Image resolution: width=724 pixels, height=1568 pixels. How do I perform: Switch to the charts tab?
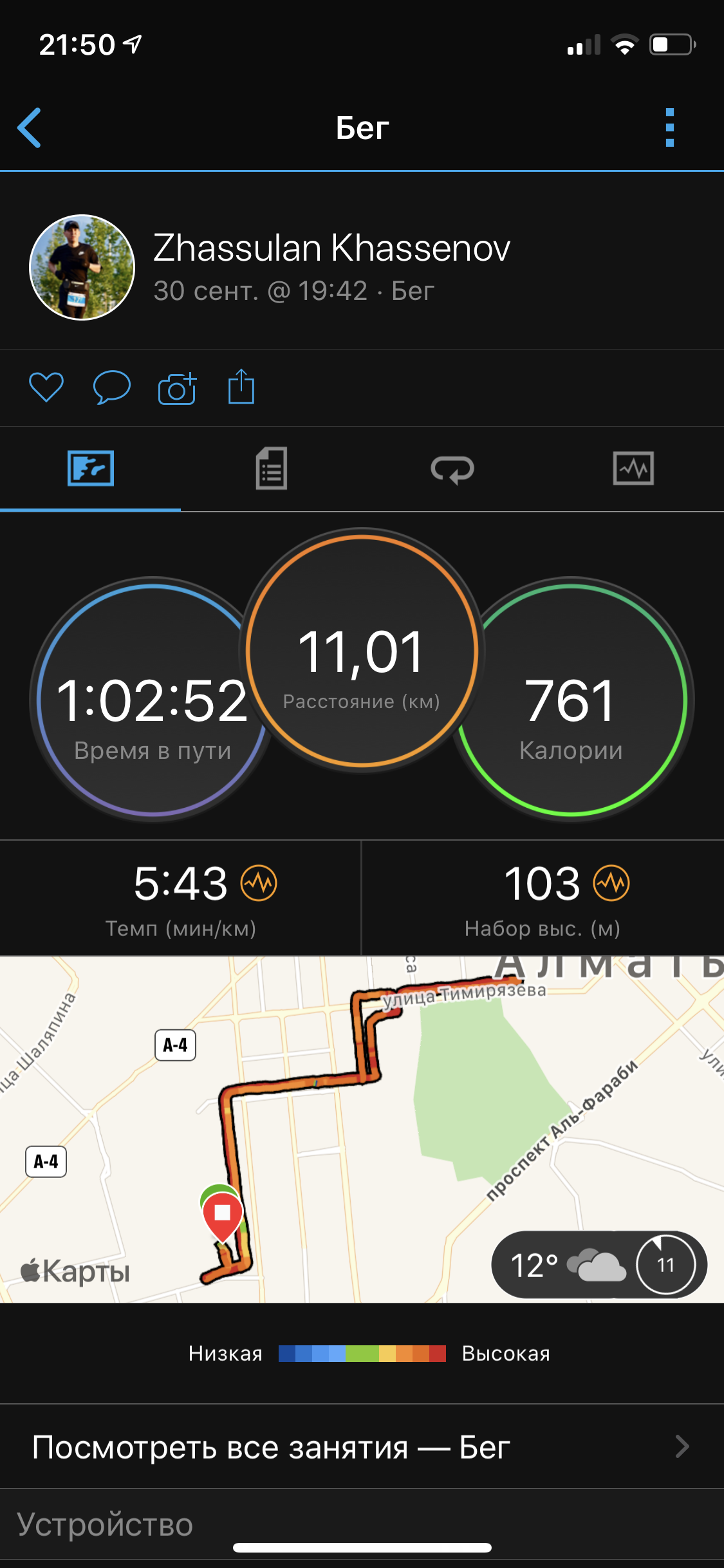[x=633, y=469]
